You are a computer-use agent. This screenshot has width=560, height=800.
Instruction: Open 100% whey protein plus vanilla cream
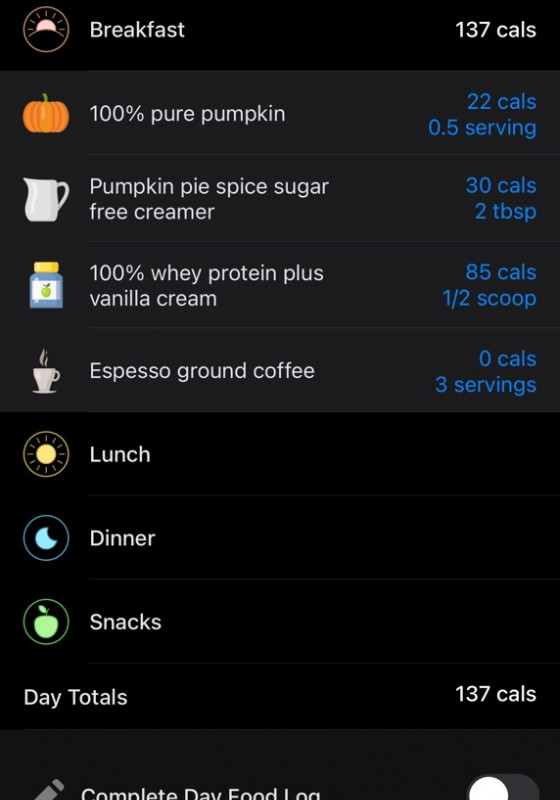pos(280,285)
